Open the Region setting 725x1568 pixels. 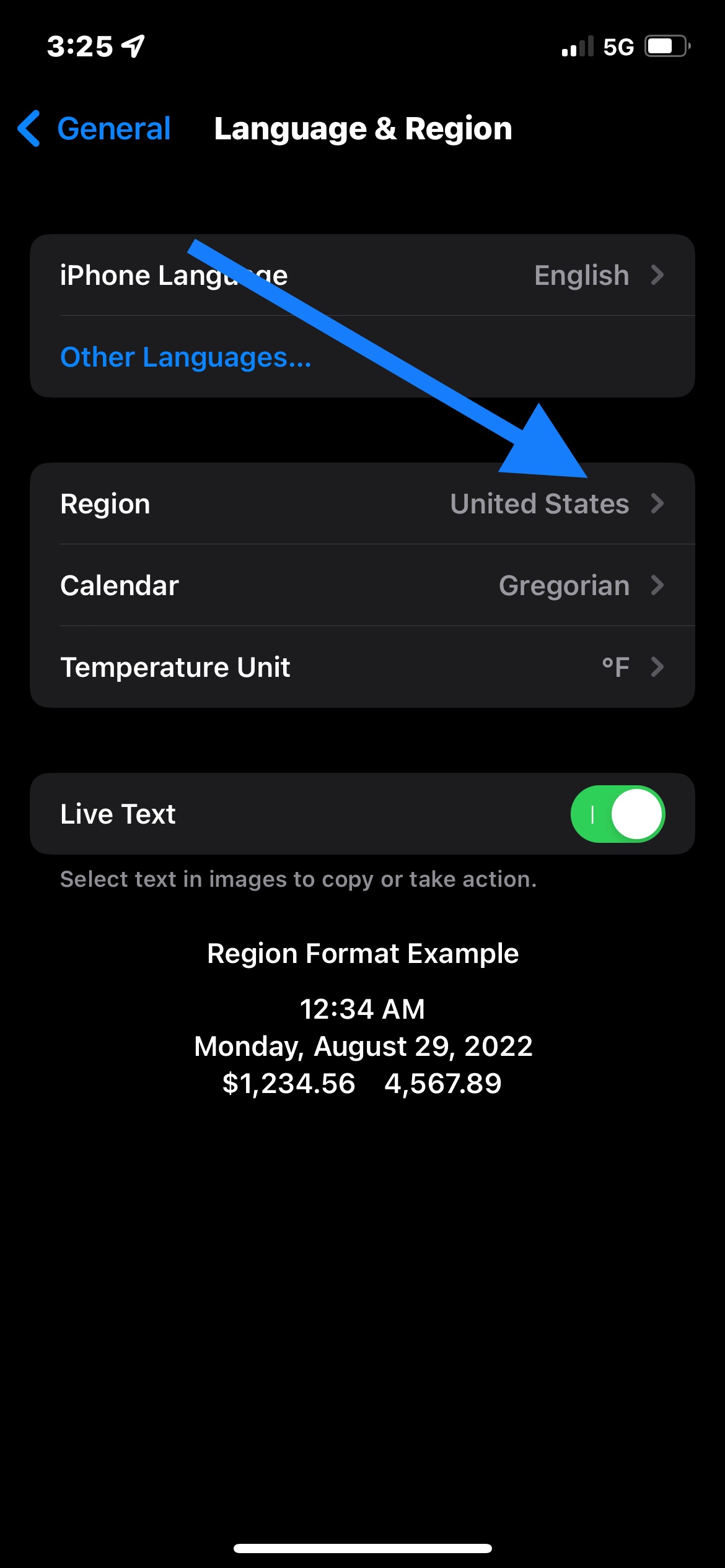pos(362,503)
